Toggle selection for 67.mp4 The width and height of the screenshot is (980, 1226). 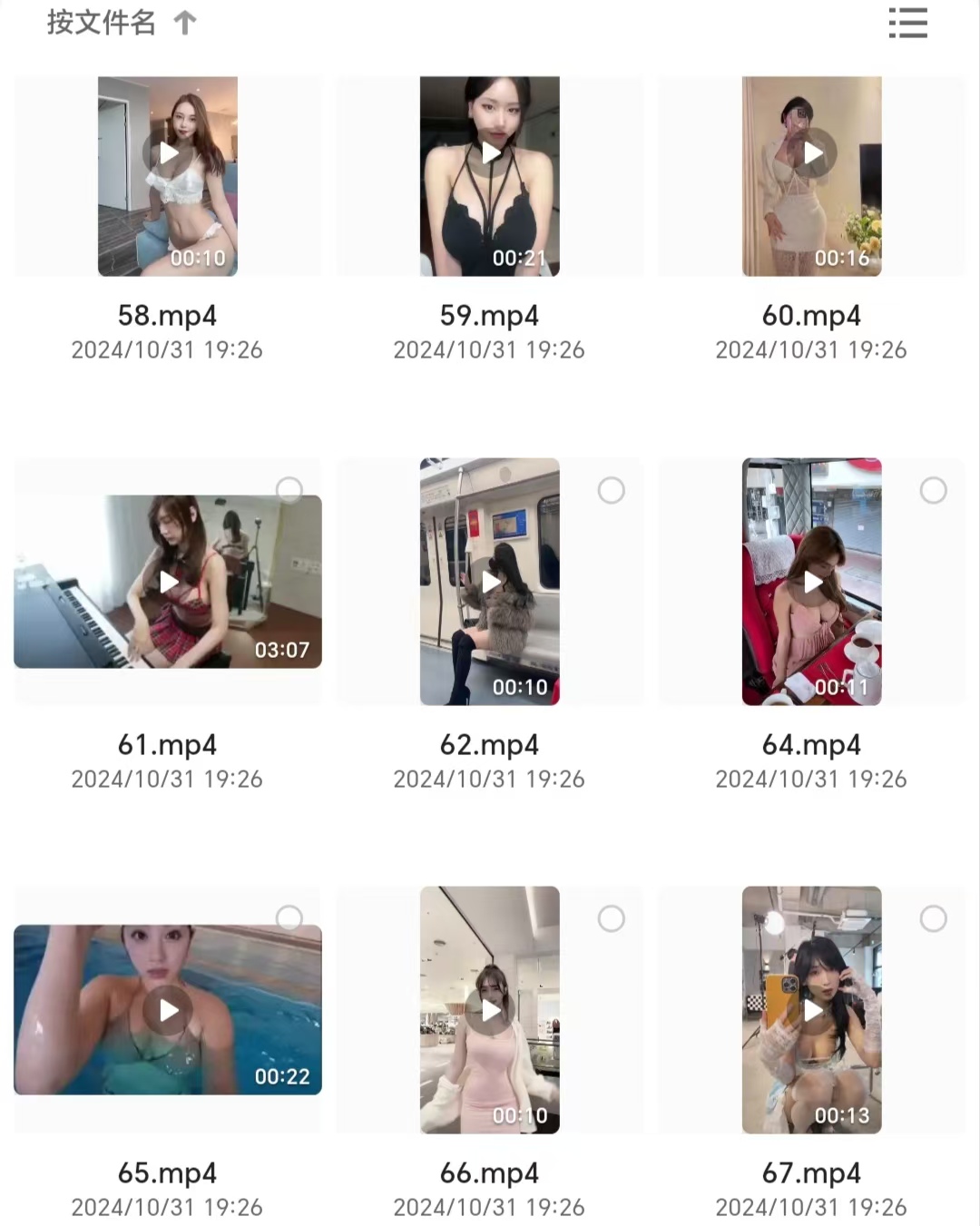pos(934,919)
